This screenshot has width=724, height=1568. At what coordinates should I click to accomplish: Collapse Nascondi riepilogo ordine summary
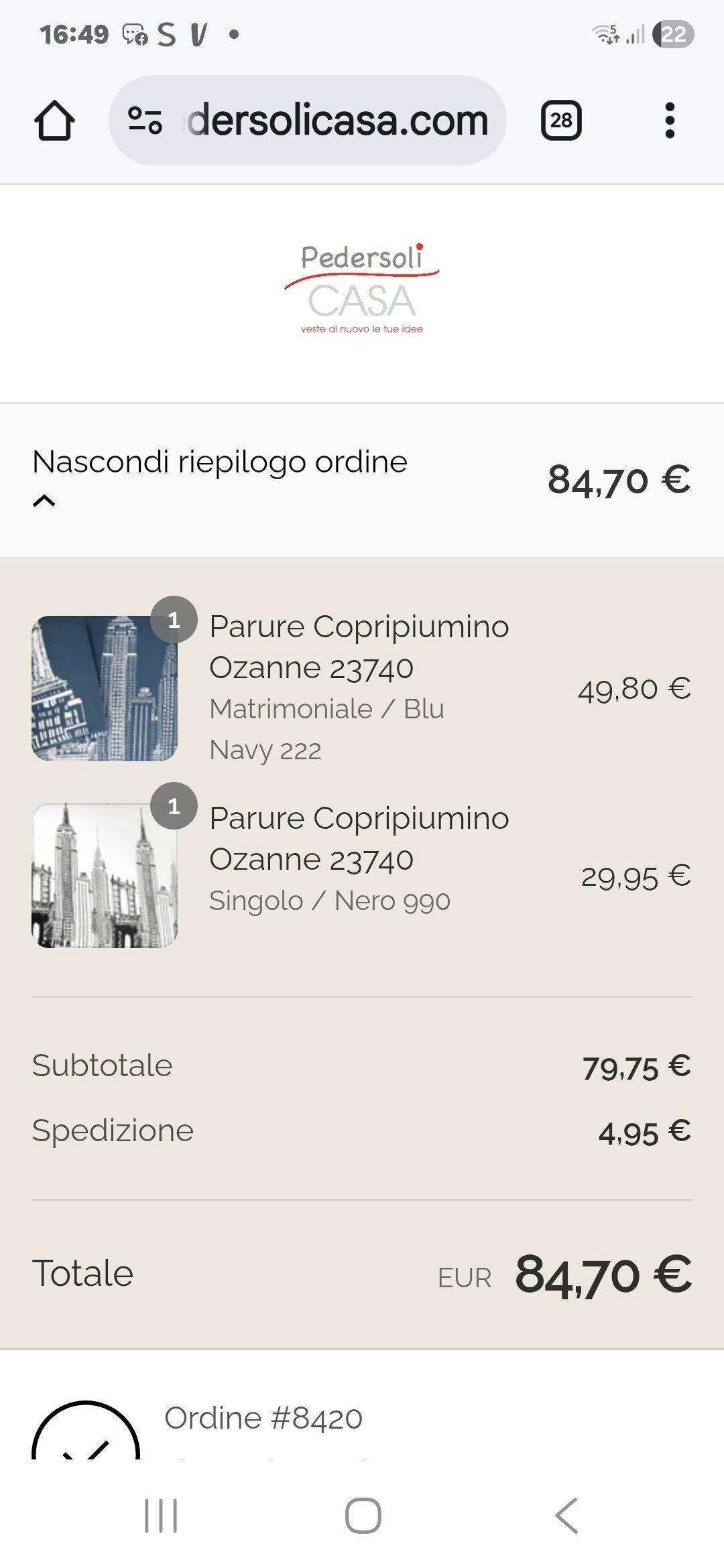tap(220, 478)
